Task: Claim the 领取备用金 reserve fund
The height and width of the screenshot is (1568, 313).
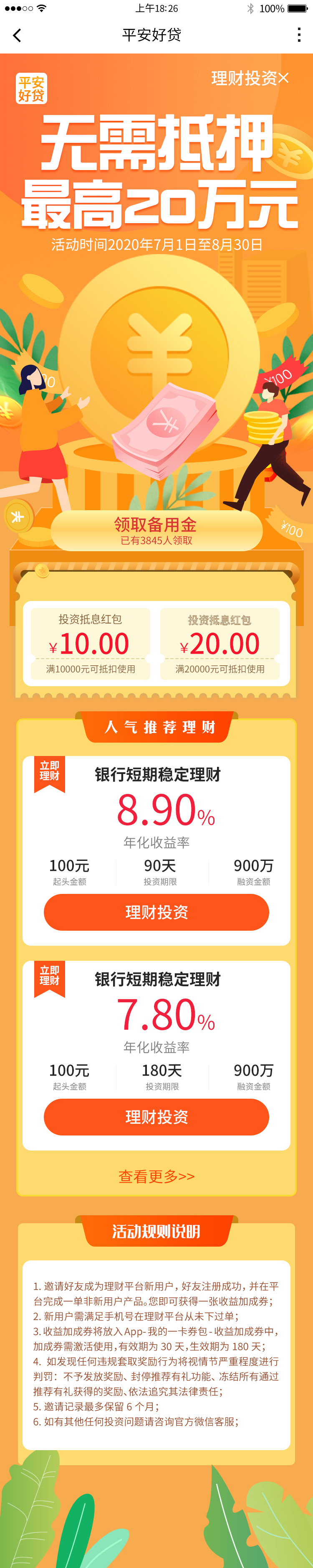Action: click(156, 529)
